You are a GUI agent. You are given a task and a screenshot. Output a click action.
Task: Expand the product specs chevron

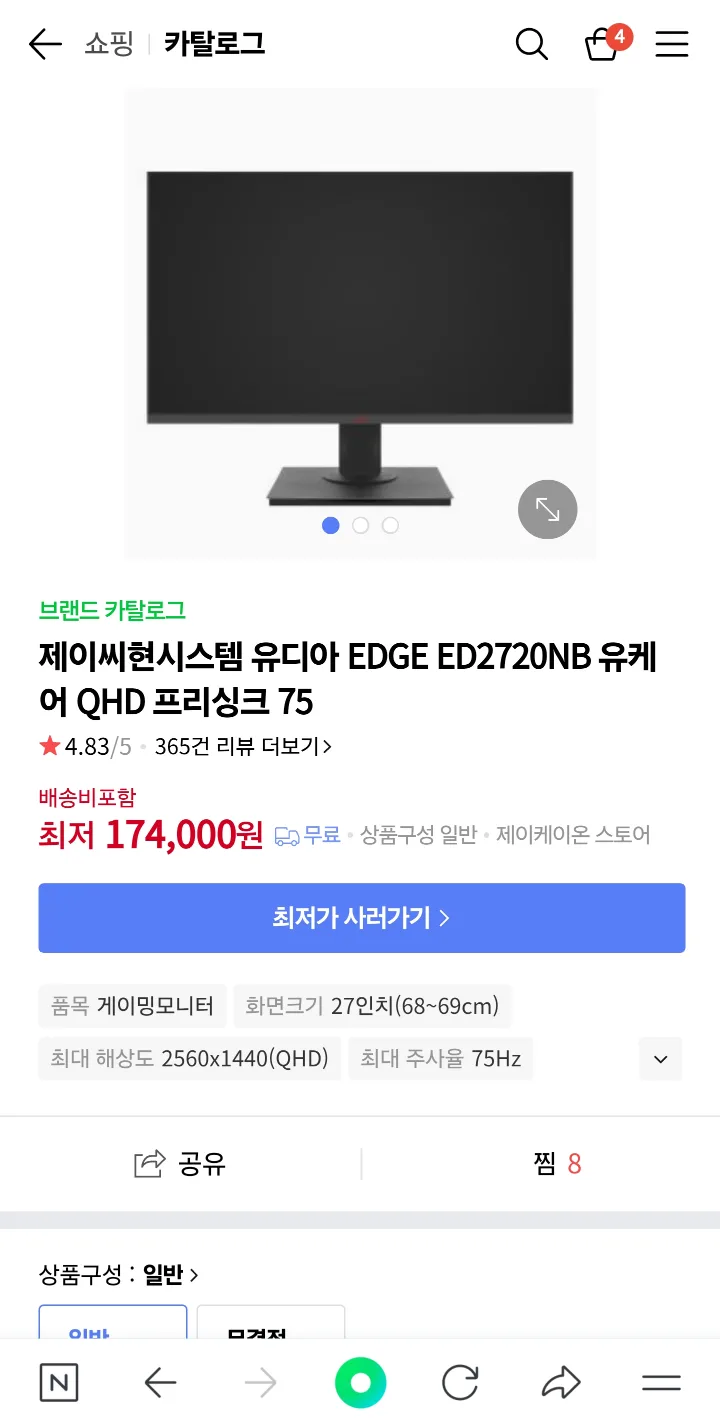click(660, 1059)
